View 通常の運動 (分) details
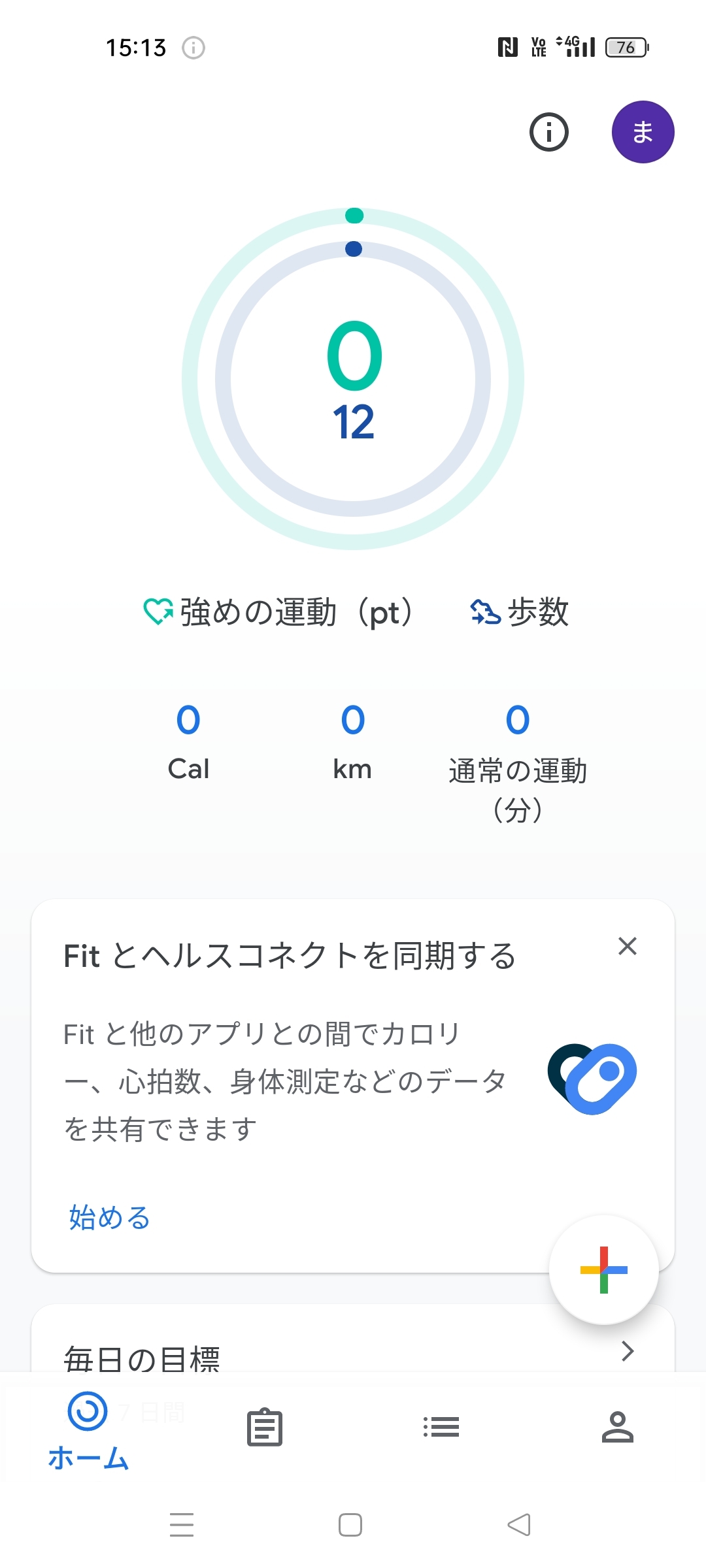 pyautogui.click(x=518, y=758)
